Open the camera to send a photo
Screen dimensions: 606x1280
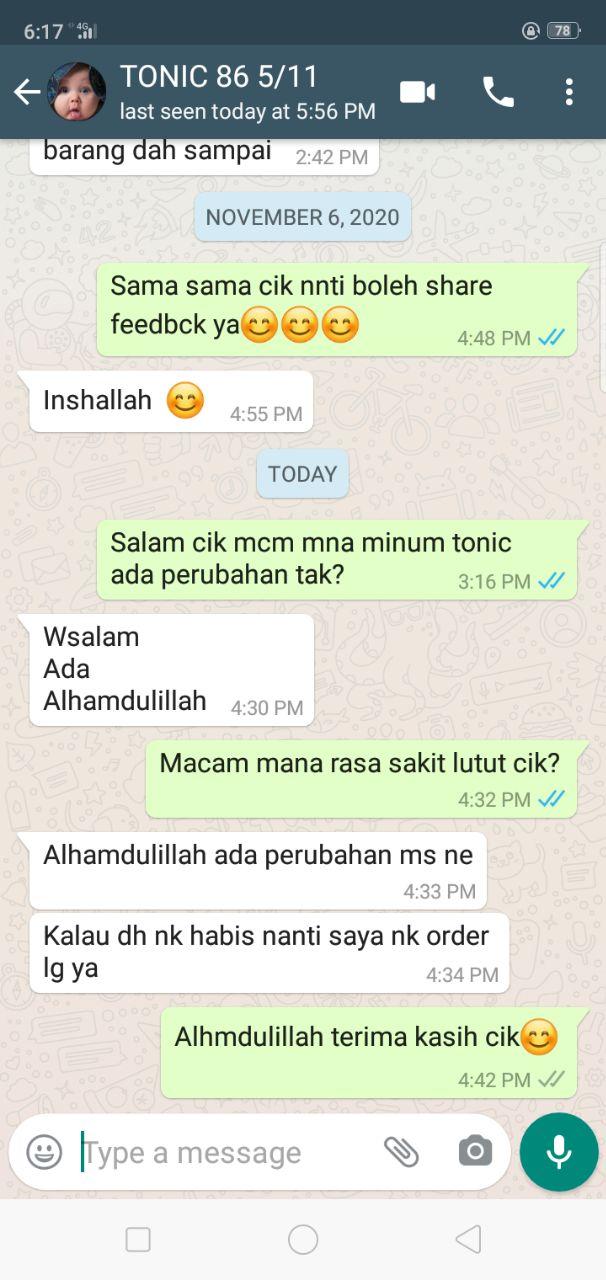[475, 1152]
